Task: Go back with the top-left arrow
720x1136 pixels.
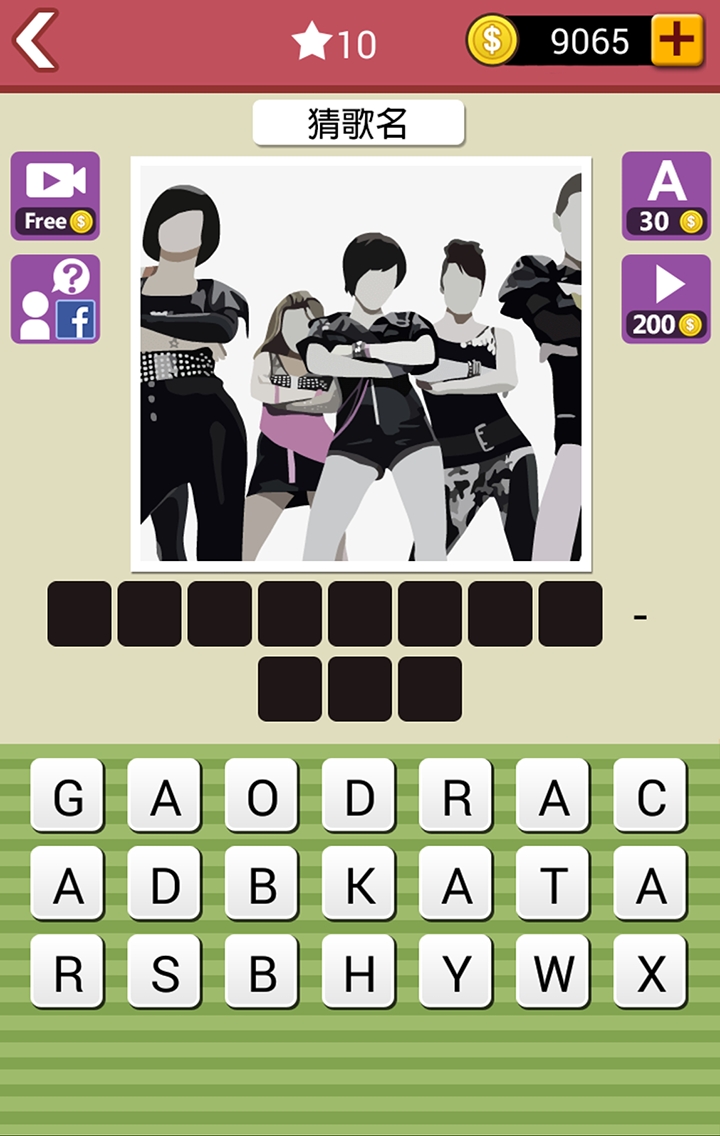Action: pyautogui.click(x=36, y=42)
